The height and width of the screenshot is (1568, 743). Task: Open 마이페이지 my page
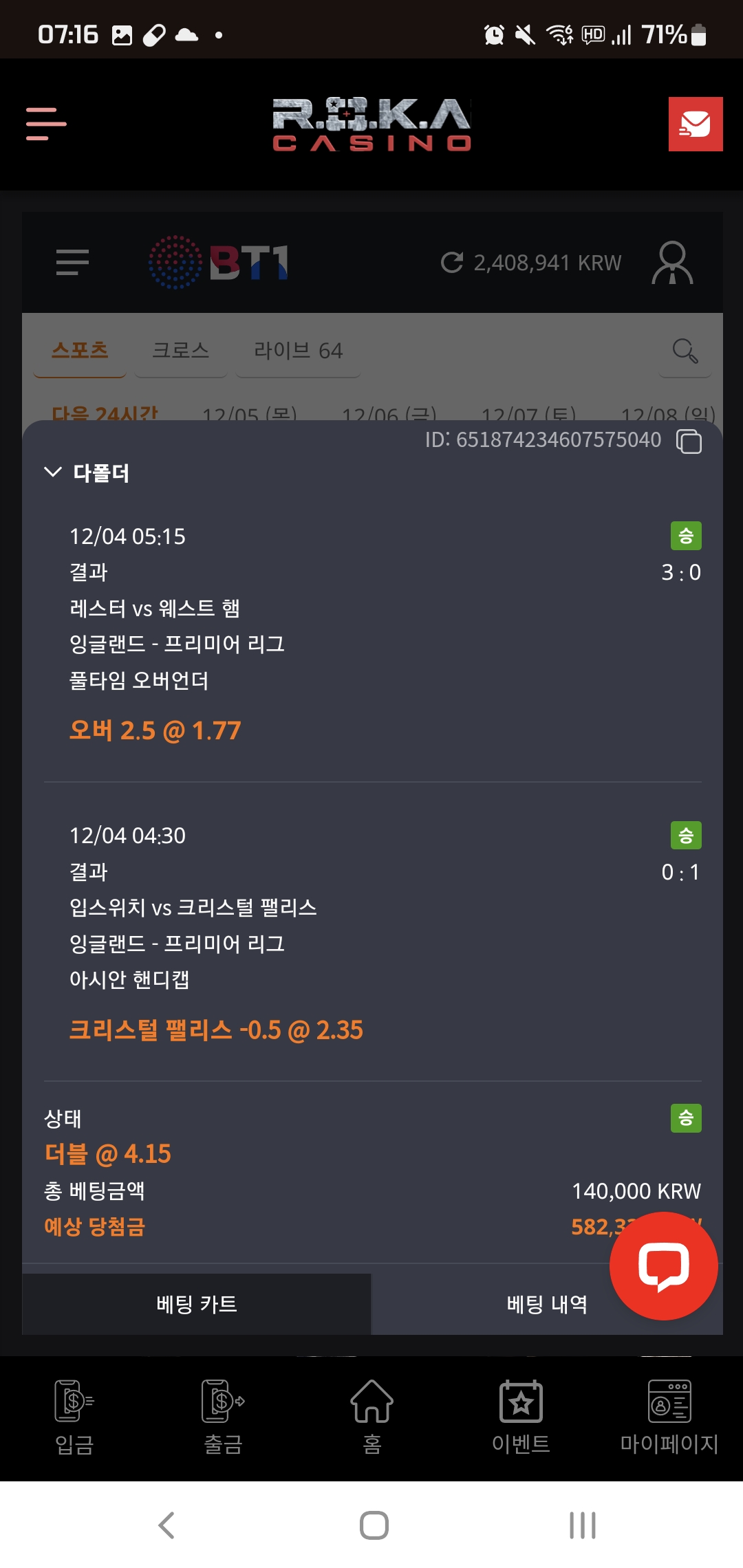pos(669,1417)
